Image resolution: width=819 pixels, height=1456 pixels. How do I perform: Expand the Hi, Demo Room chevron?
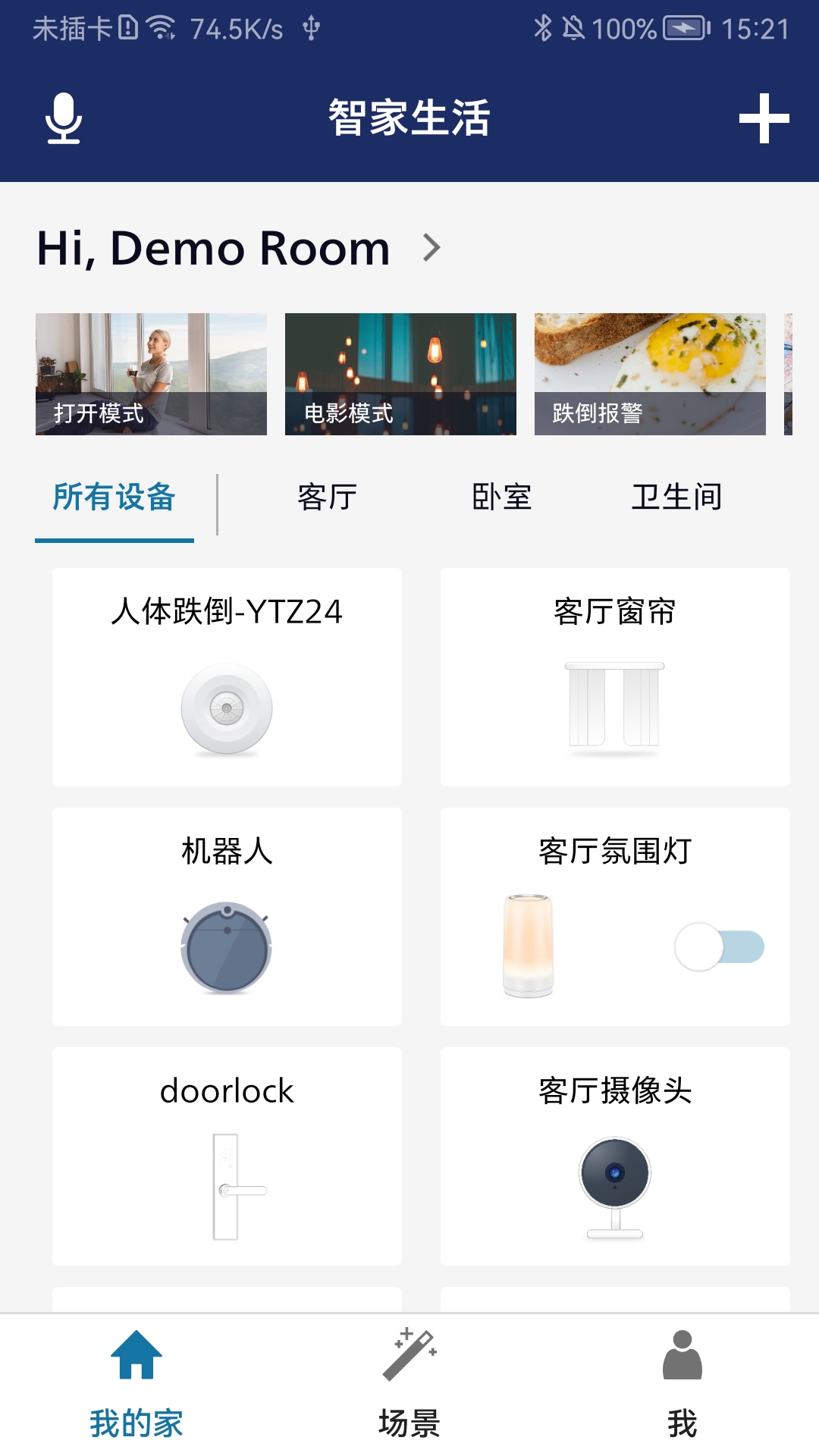431,248
